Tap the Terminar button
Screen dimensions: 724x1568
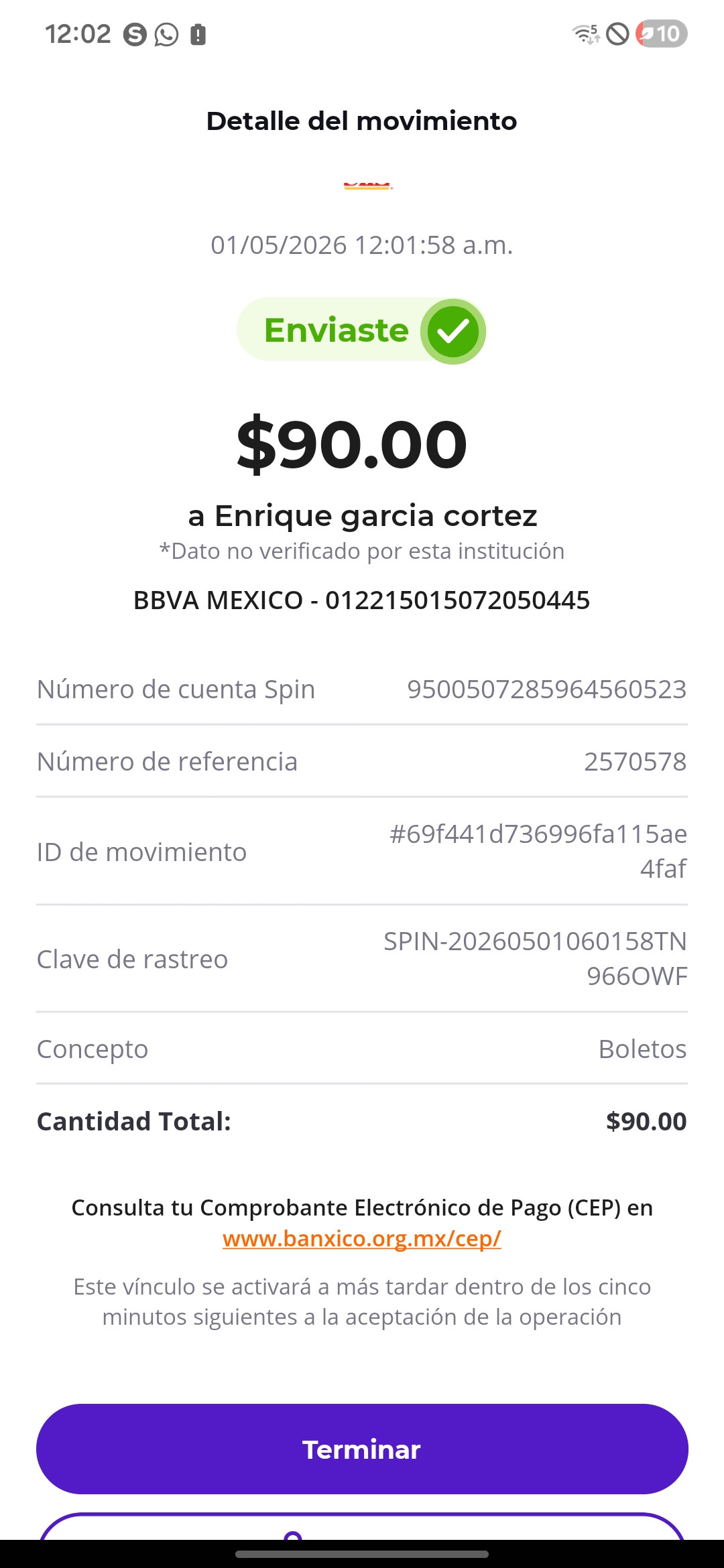coord(362,1449)
